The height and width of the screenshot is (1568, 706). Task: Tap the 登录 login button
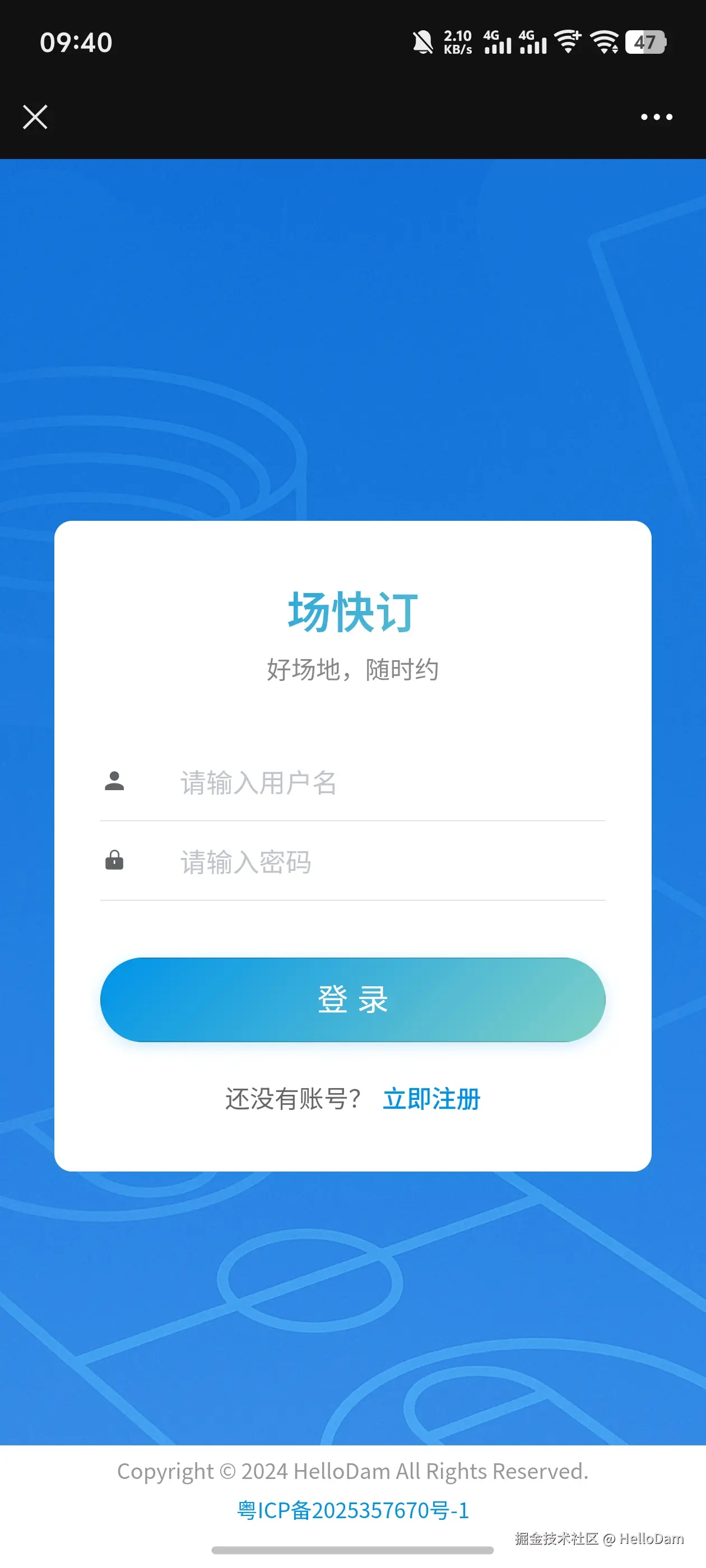(354, 1000)
